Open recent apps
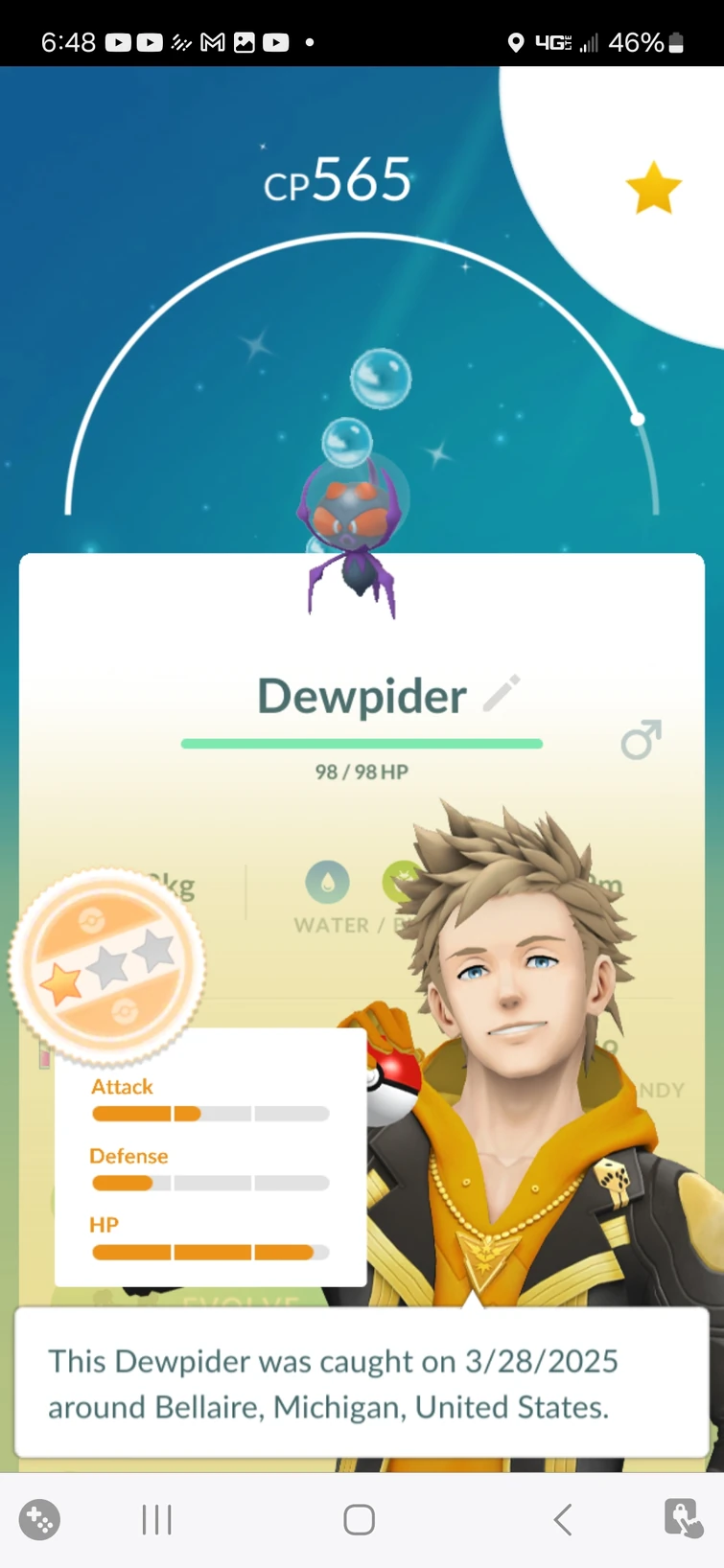This screenshot has height=1568, width=724. tap(156, 1519)
